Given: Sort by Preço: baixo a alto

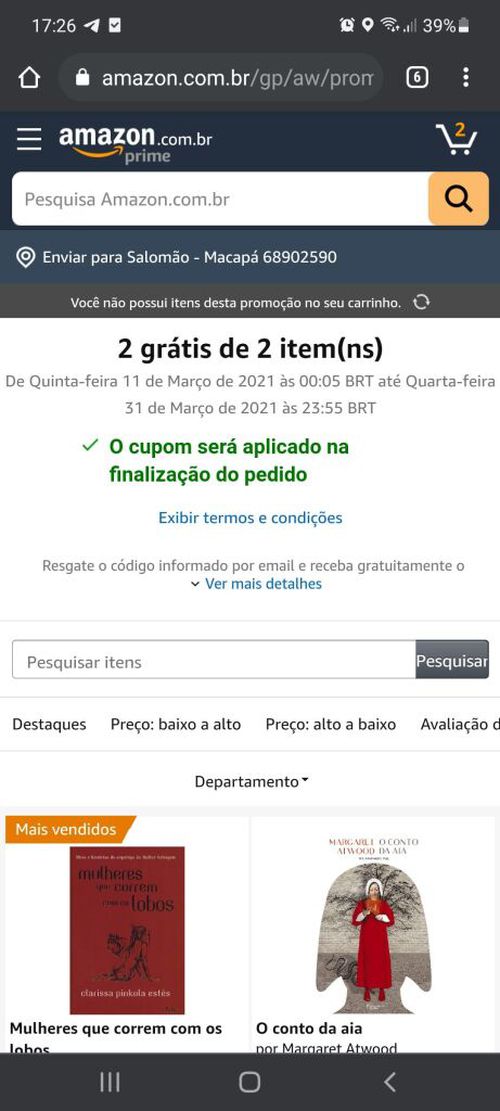Looking at the screenshot, I should tap(176, 724).
